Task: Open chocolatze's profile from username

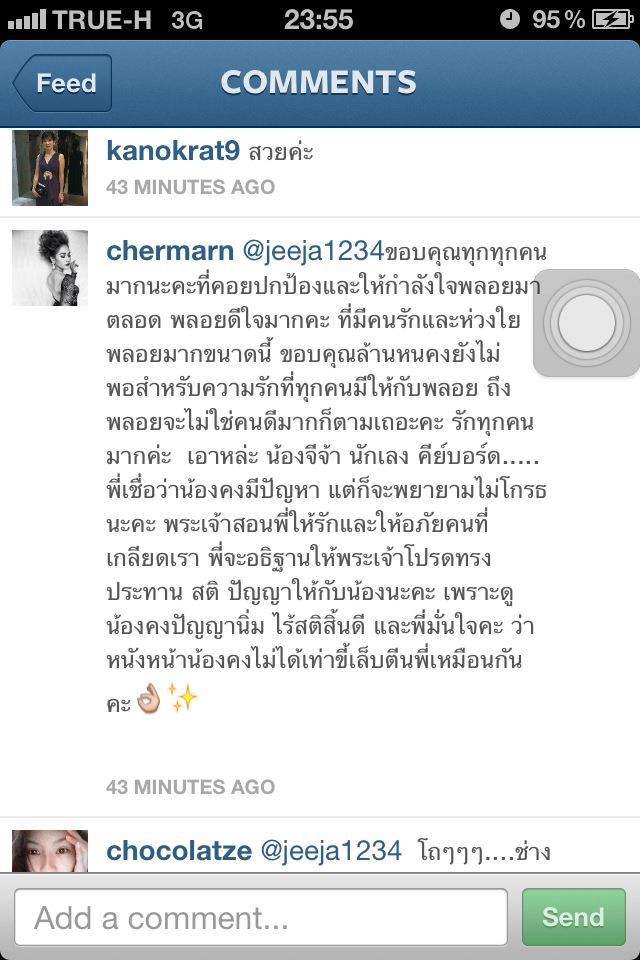Action: [178, 851]
